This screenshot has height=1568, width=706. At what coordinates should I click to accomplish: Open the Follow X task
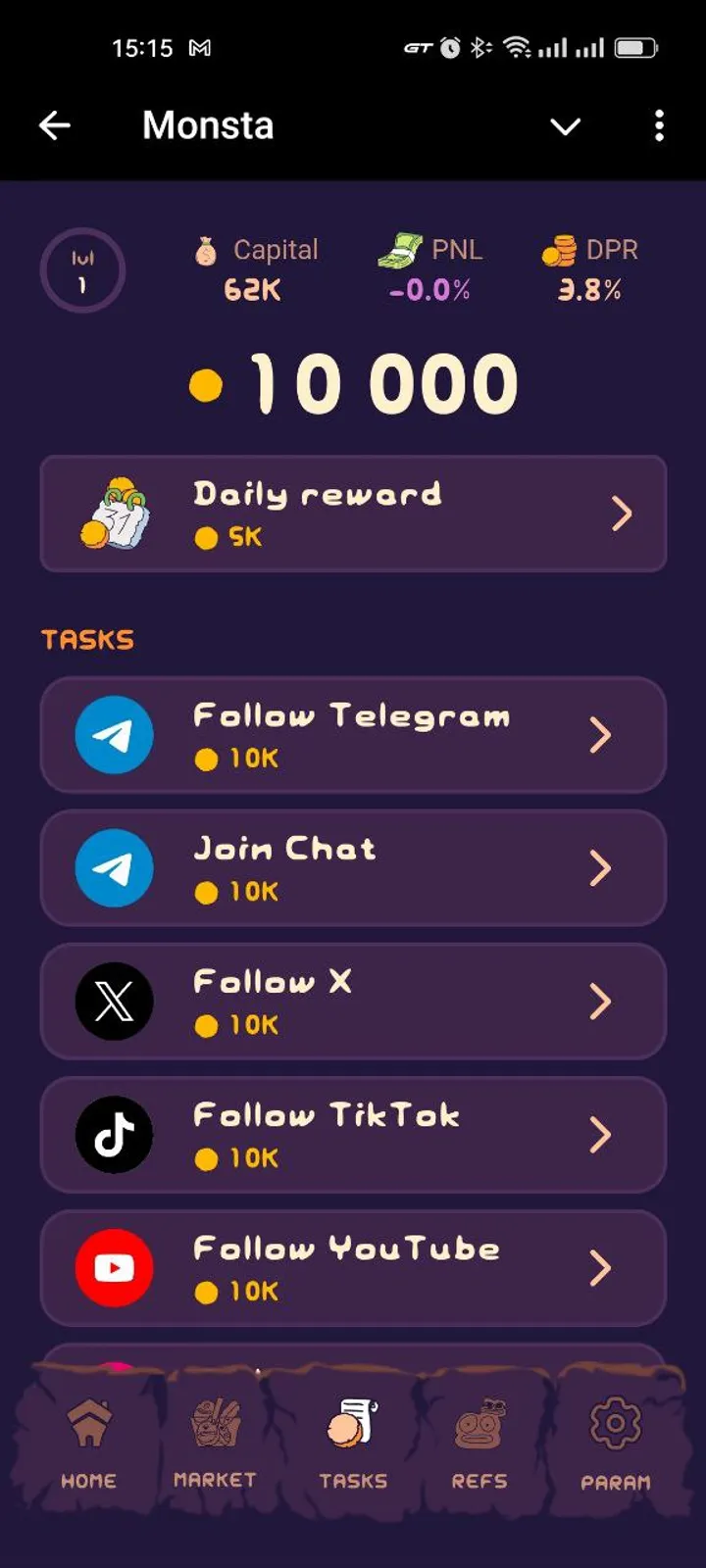pos(353,1002)
